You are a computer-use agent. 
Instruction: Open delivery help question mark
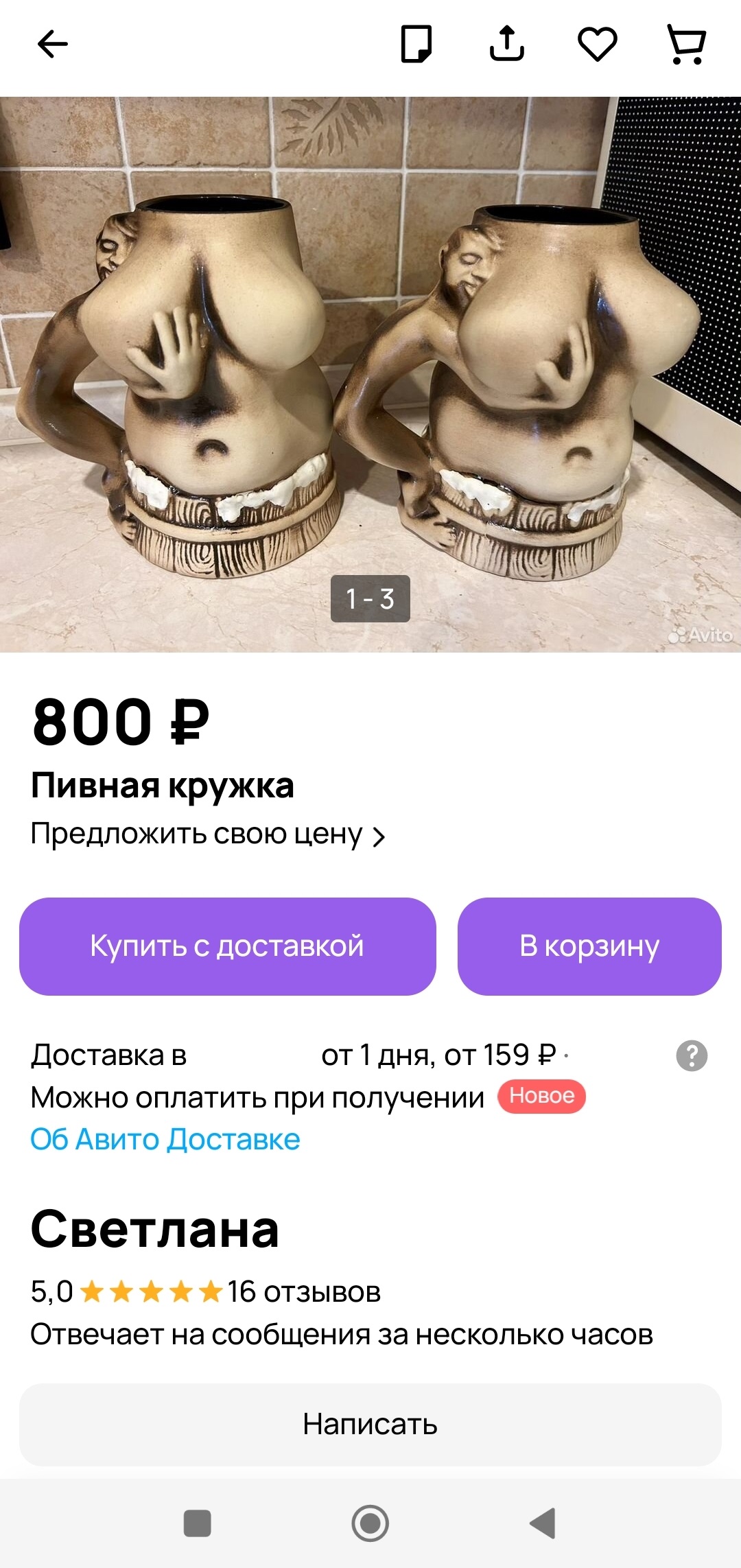click(692, 1055)
